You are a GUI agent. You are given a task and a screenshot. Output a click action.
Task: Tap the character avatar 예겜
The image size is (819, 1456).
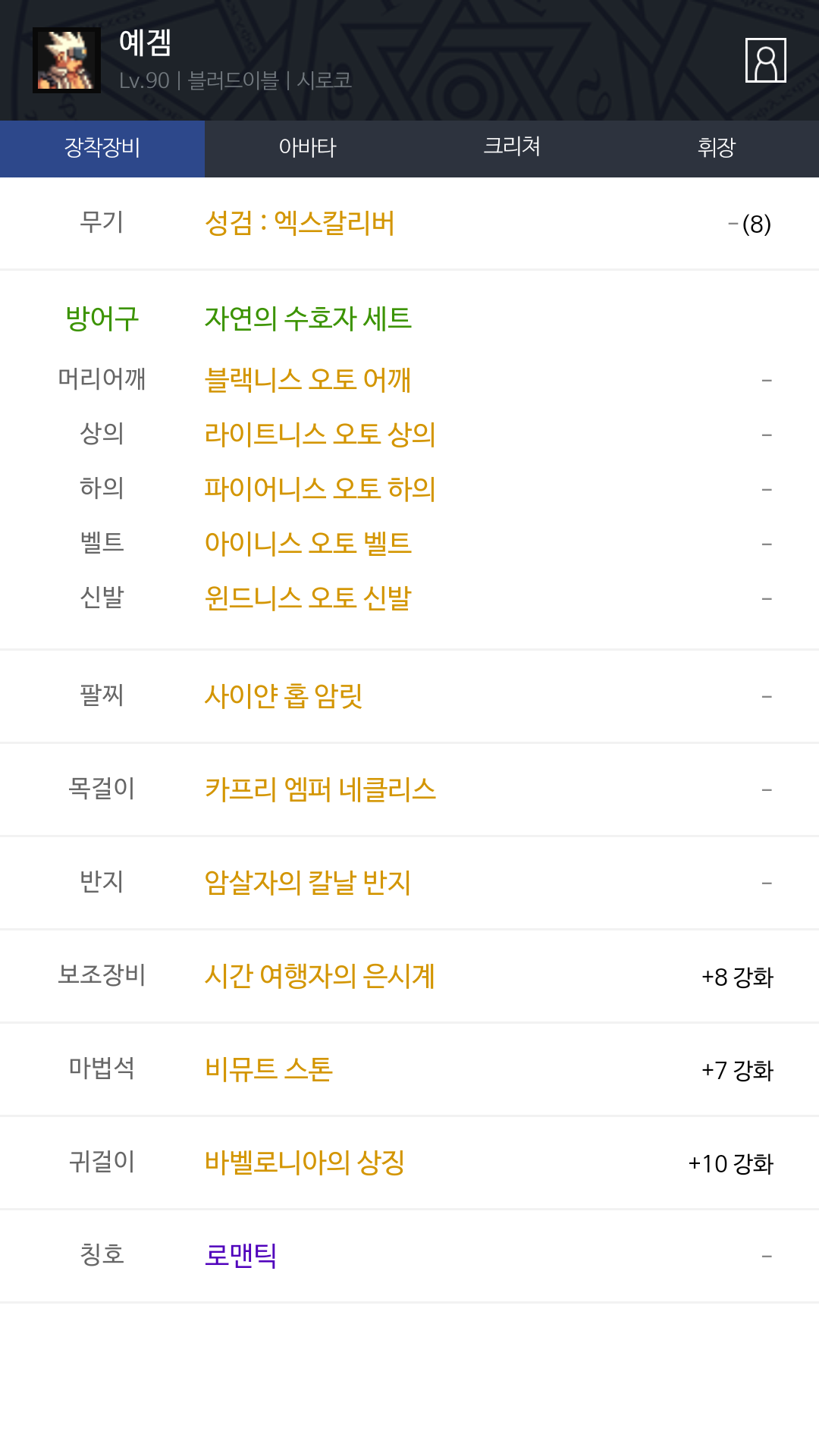67,60
